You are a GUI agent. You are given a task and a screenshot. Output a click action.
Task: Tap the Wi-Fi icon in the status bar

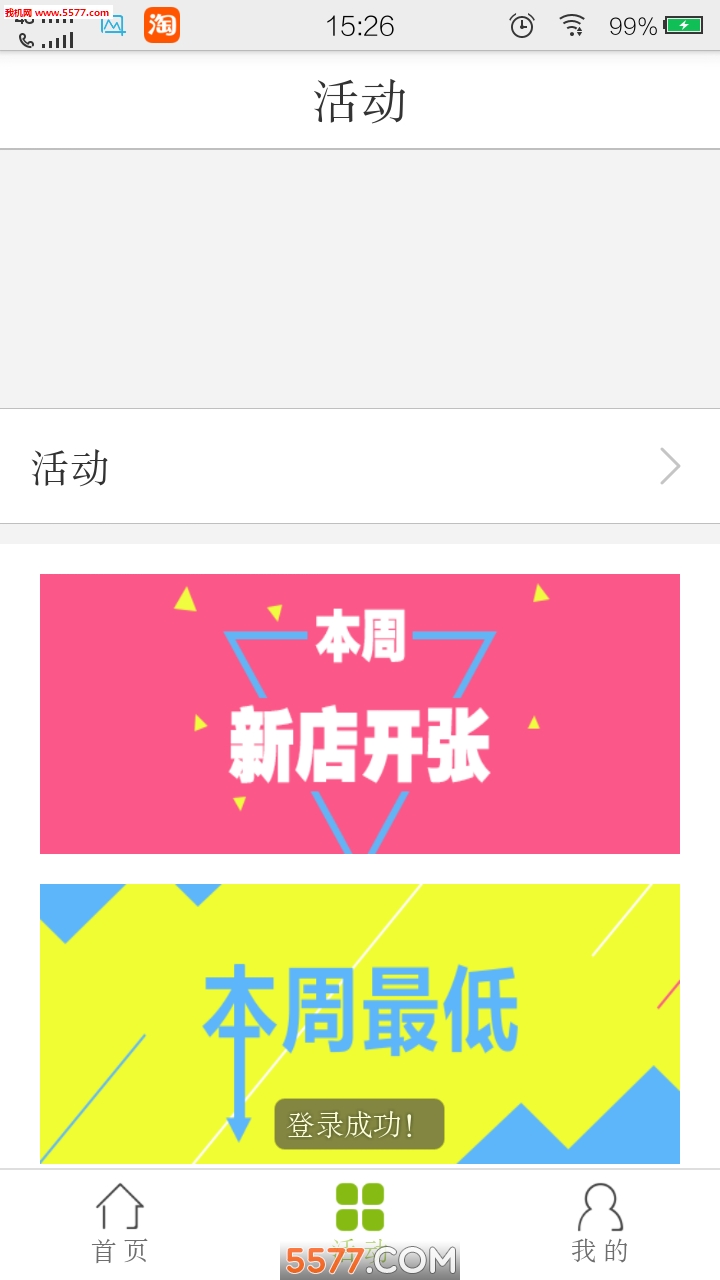(x=573, y=26)
